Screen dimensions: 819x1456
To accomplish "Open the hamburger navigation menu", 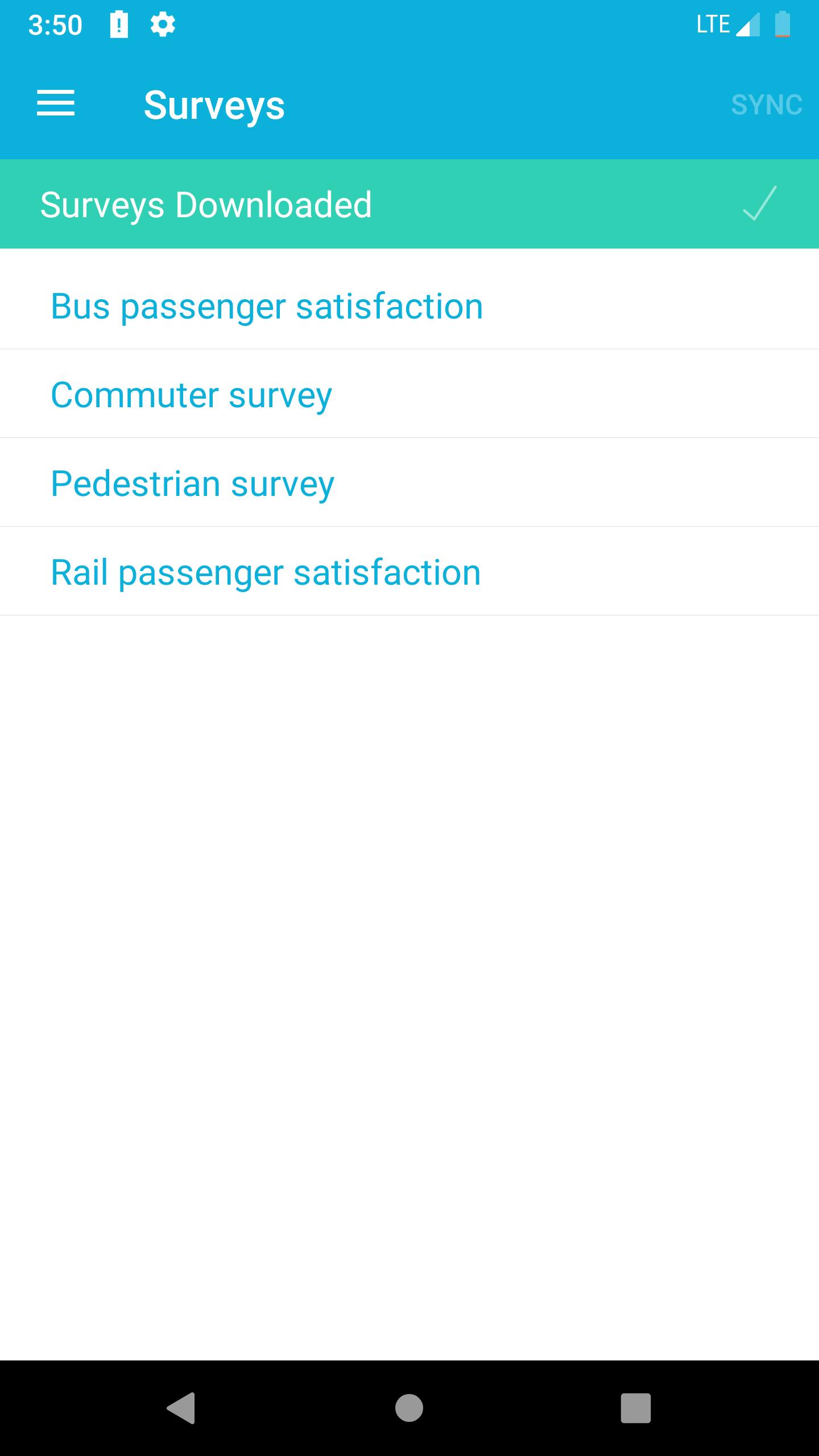I will (56, 104).
